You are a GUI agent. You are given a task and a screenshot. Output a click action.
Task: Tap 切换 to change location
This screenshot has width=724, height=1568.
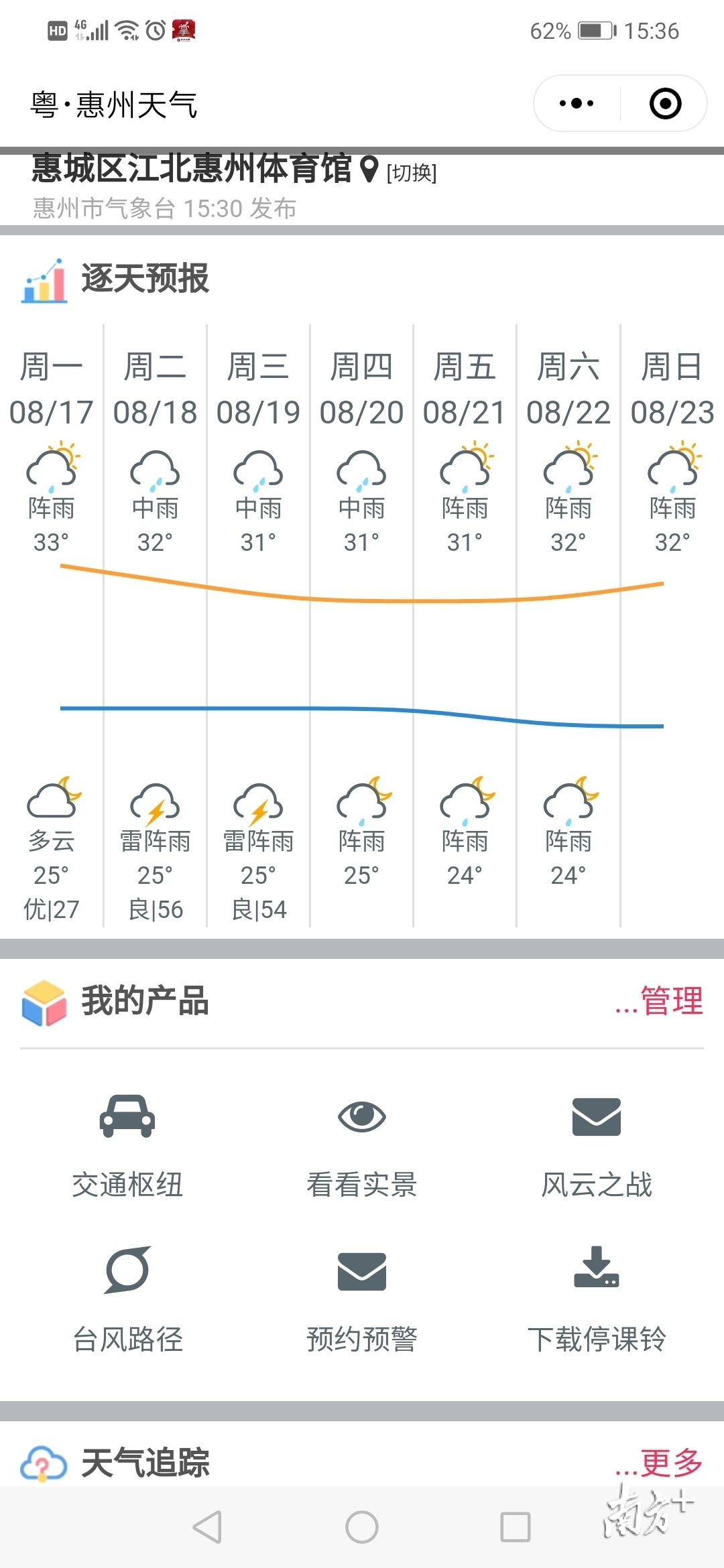click(412, 173)
